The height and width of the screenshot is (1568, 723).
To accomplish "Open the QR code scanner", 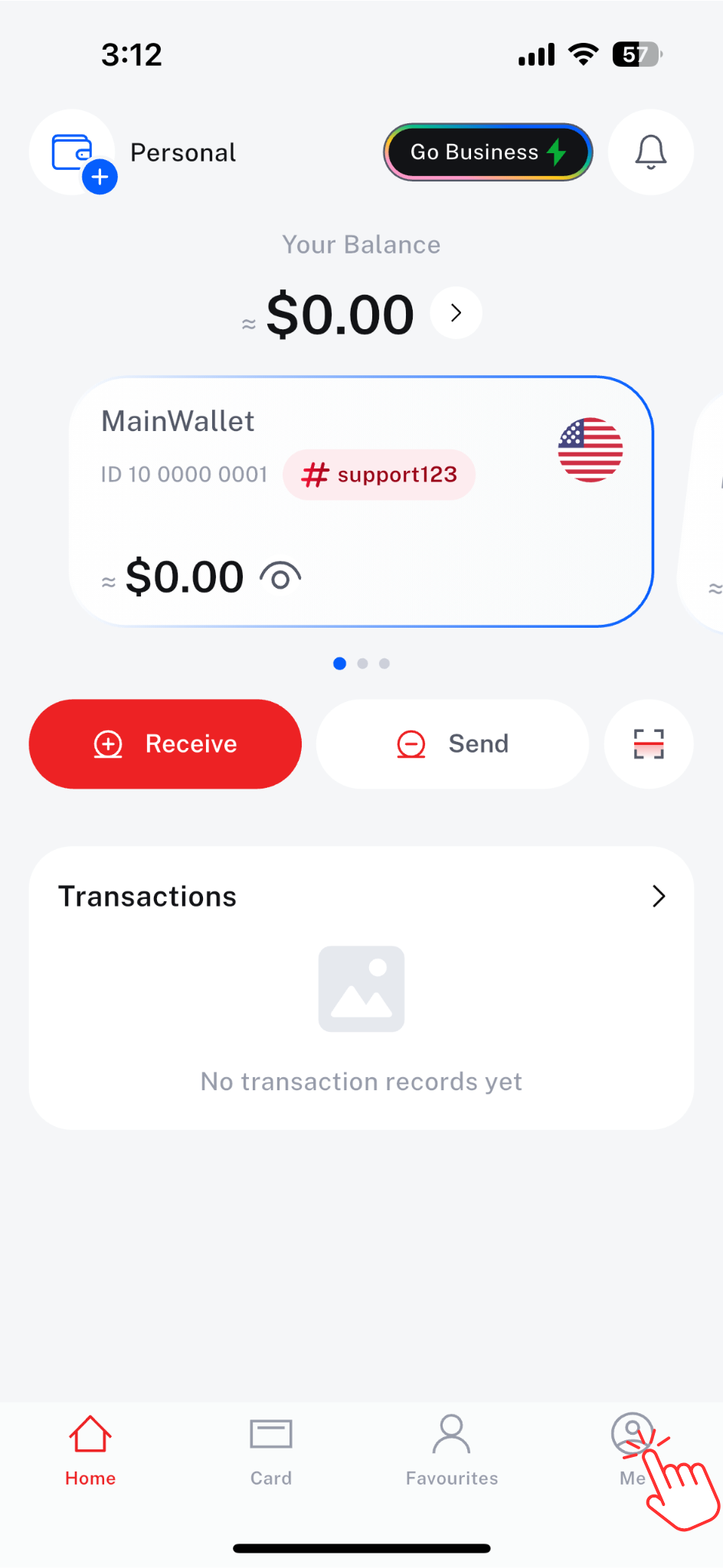I will 649,743.
